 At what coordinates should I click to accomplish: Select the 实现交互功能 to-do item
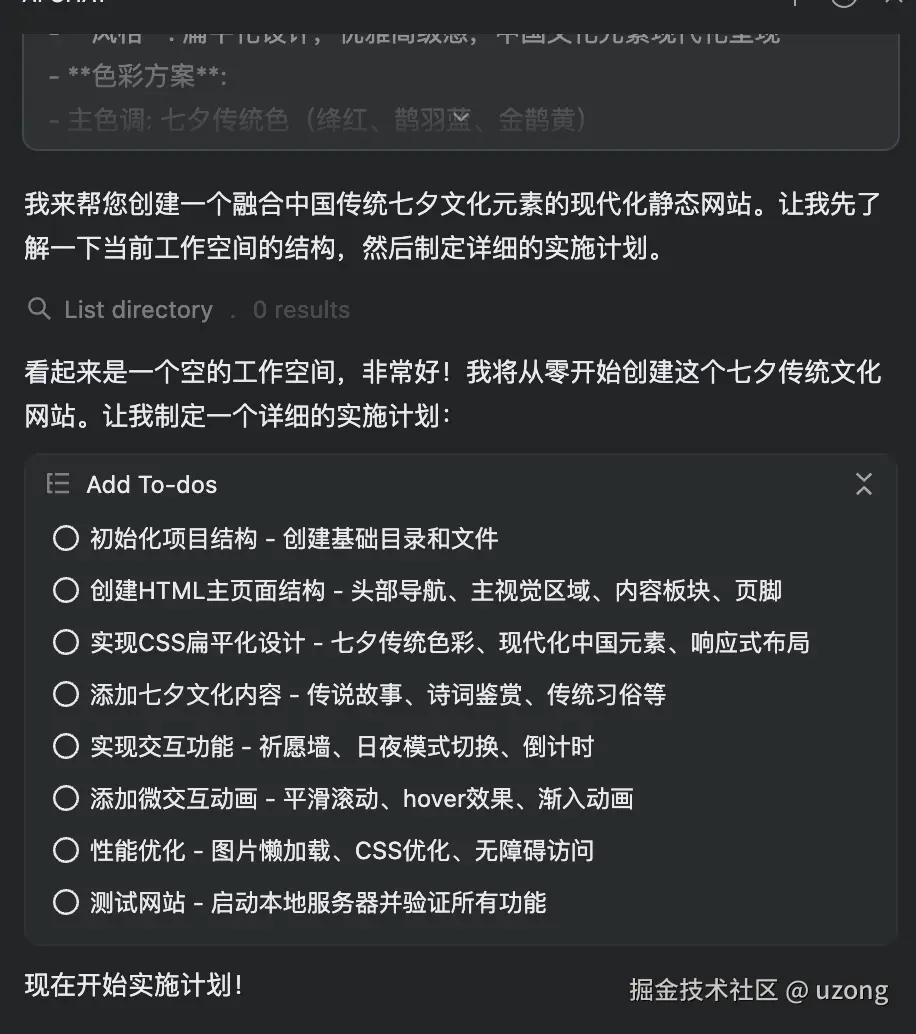pos(66,747)
